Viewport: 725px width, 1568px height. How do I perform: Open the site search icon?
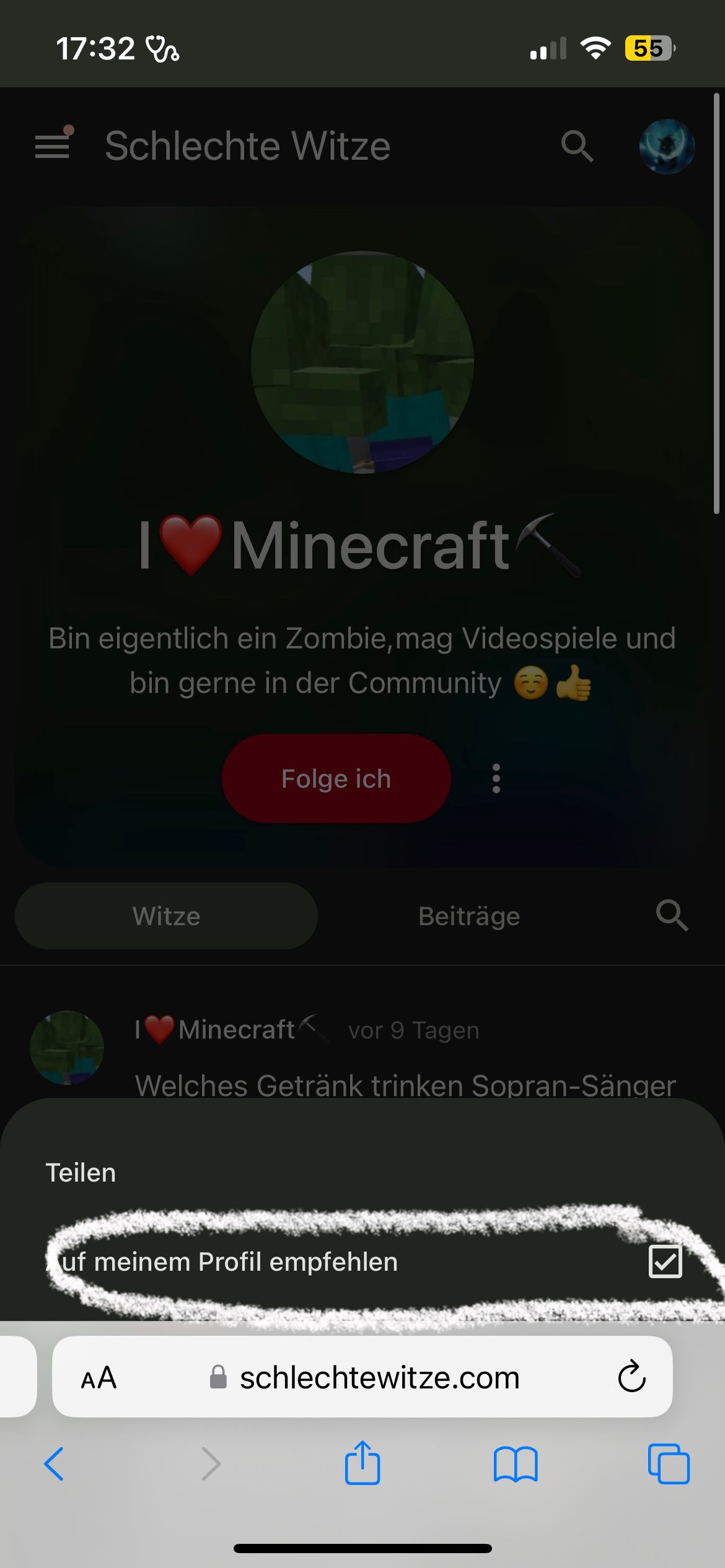point(577,146)
